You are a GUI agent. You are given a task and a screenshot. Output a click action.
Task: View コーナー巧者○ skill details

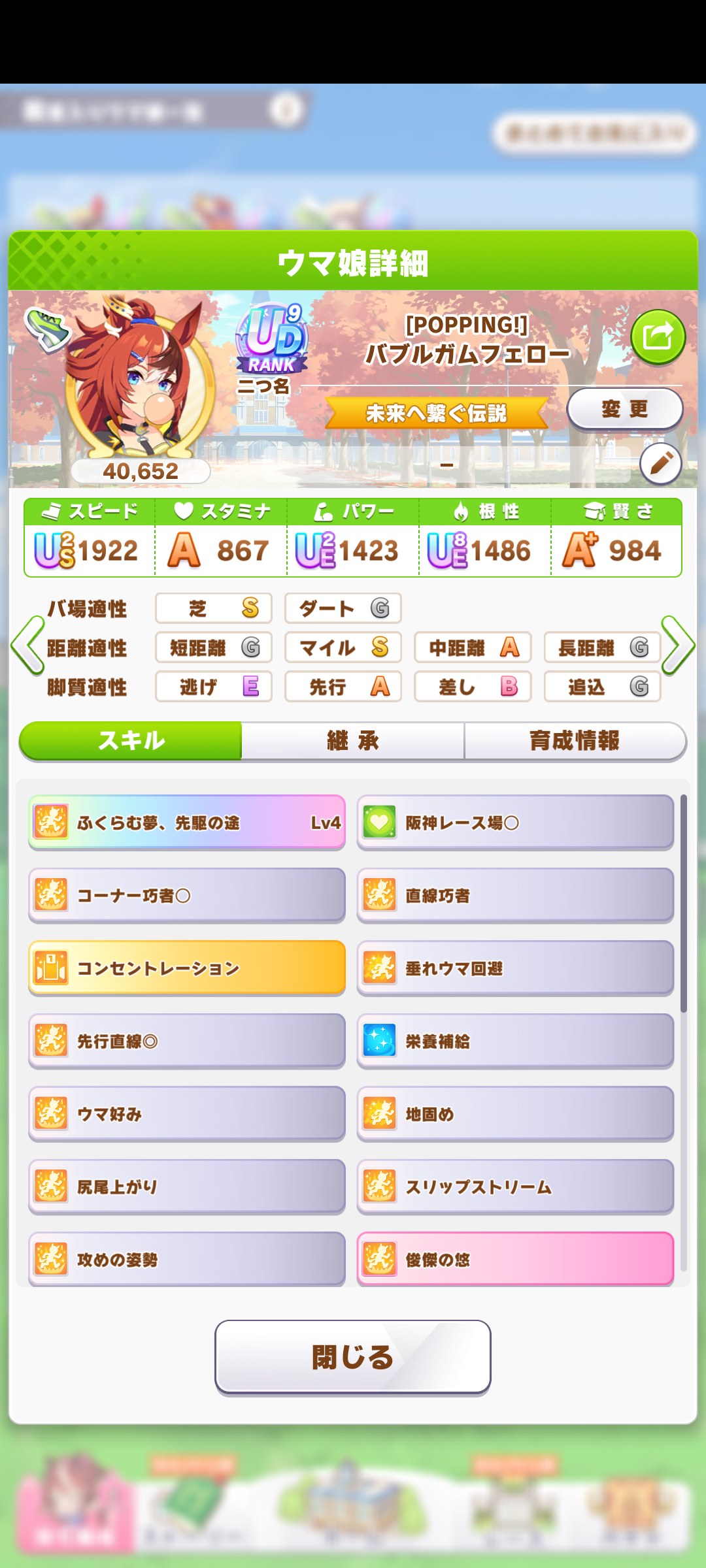187,895
